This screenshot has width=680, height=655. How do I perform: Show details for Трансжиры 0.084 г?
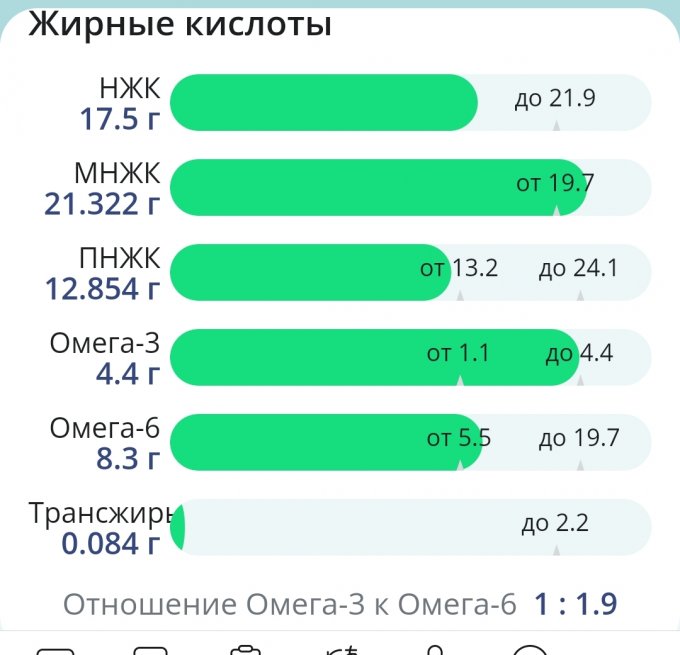pos(340,527)
